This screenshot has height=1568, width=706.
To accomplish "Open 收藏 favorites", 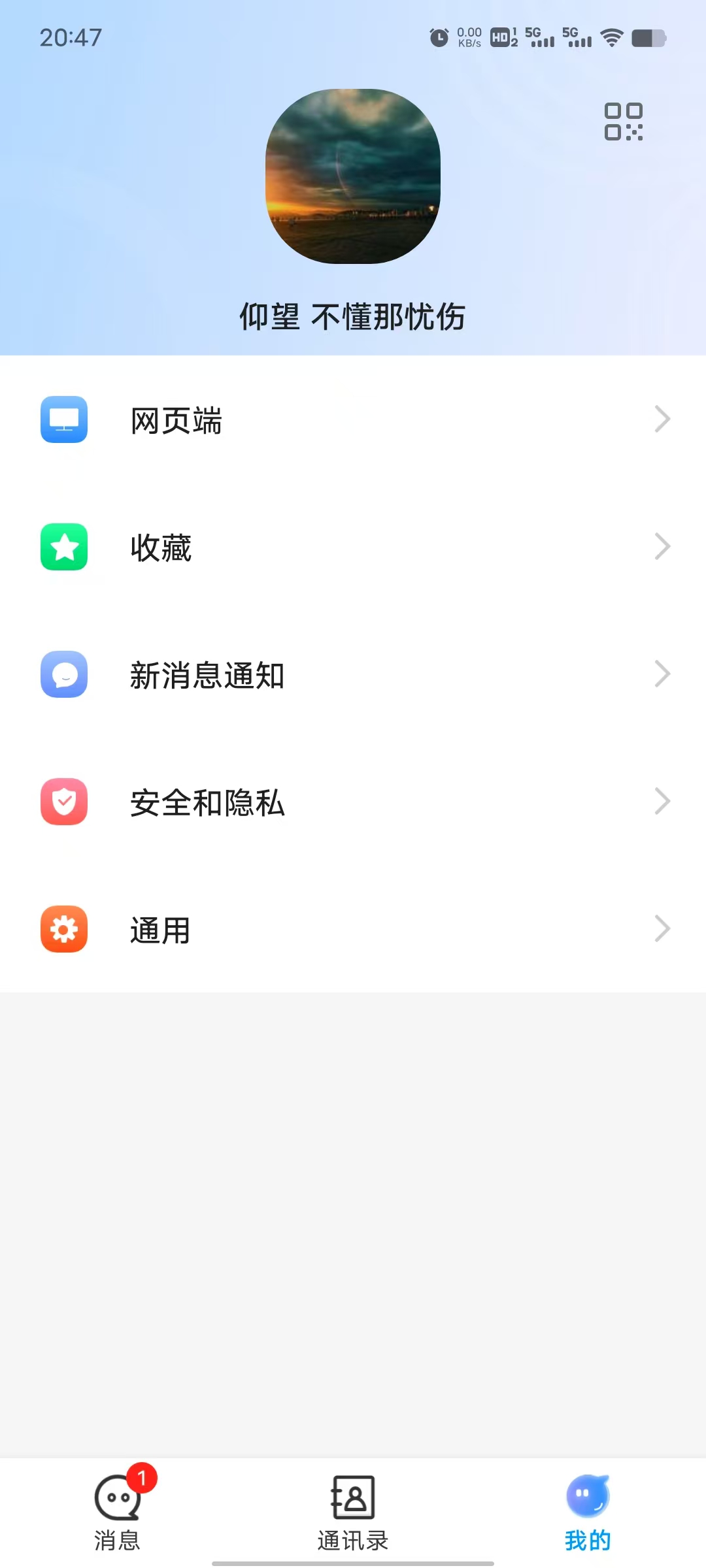I will tap(353, 547).
